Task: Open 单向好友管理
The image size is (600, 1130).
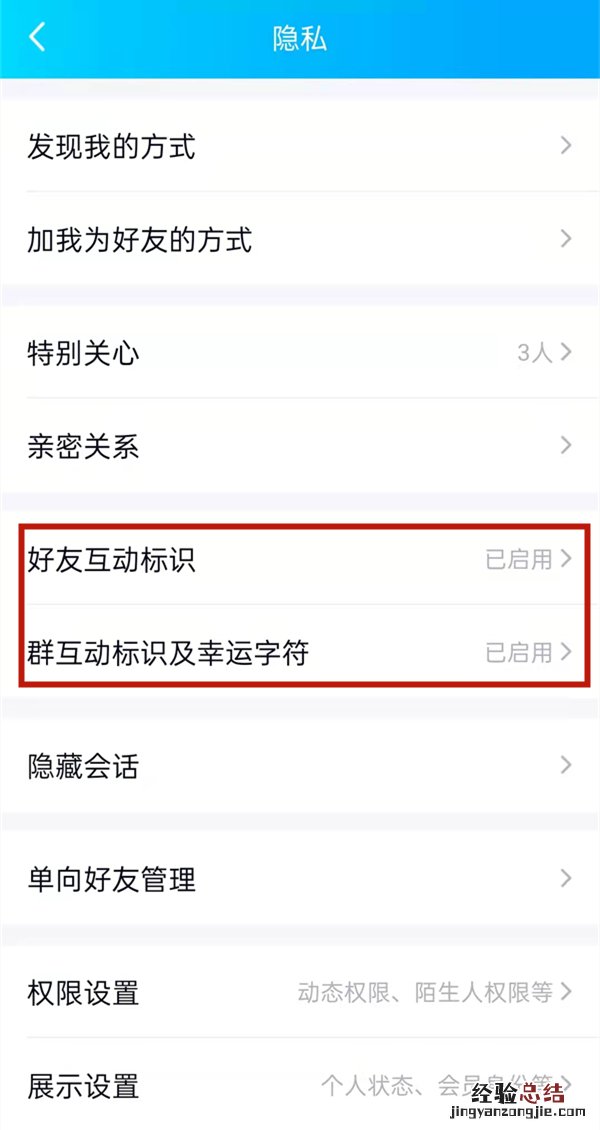Action: [x=300, y=880]
